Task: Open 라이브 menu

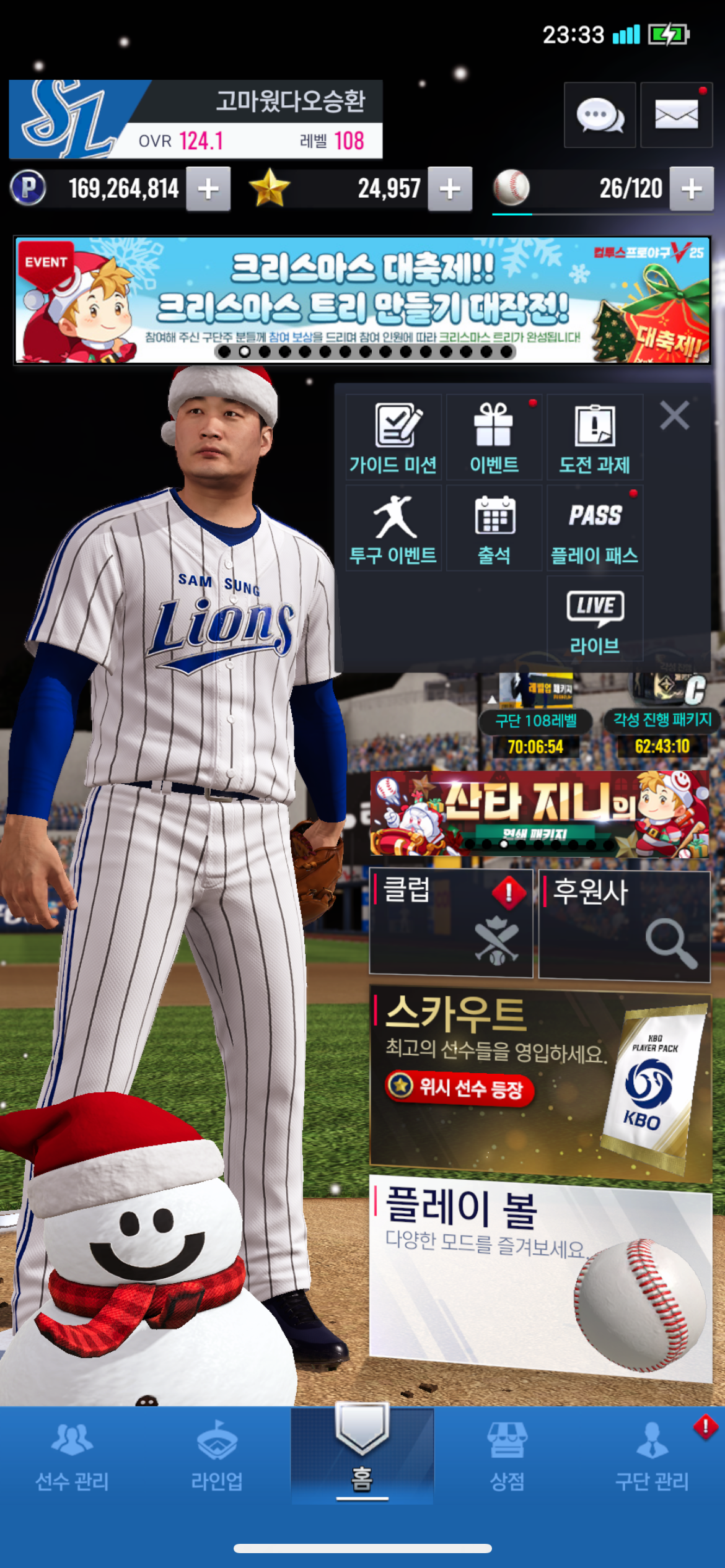Action: [595, 619]
